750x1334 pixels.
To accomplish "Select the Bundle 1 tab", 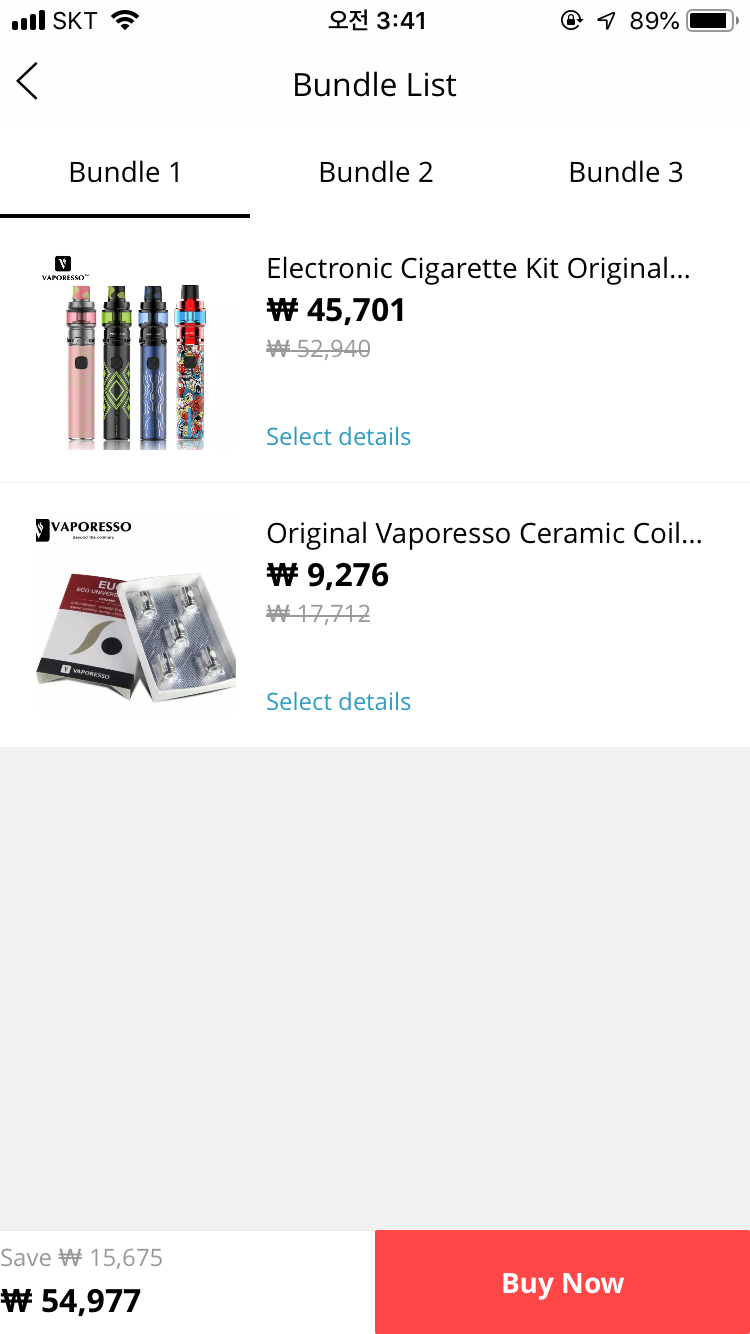I will (125, 172).
